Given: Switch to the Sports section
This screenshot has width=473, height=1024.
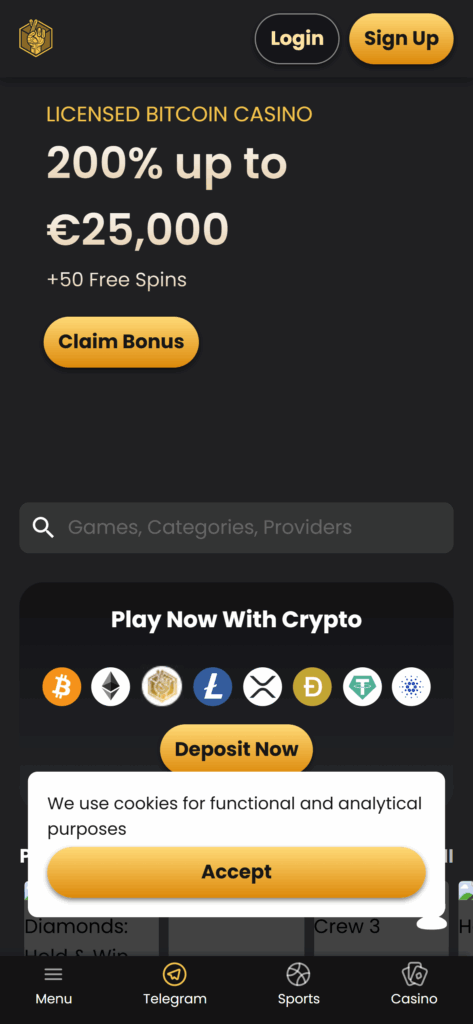Looking at the screenshot, I should [x=299, y=986].
